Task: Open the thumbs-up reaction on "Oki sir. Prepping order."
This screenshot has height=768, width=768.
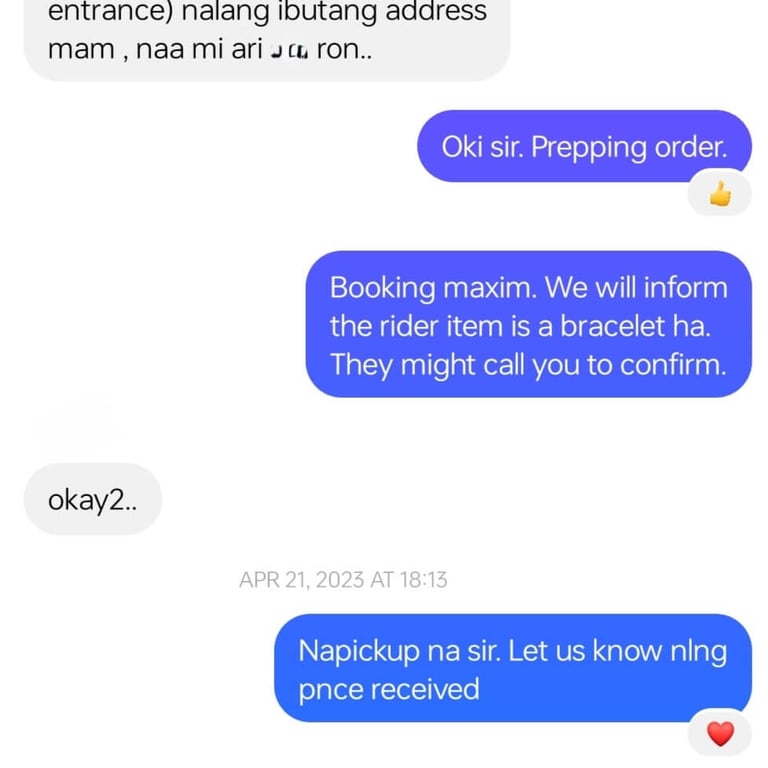Action: [x=720, y=195]
